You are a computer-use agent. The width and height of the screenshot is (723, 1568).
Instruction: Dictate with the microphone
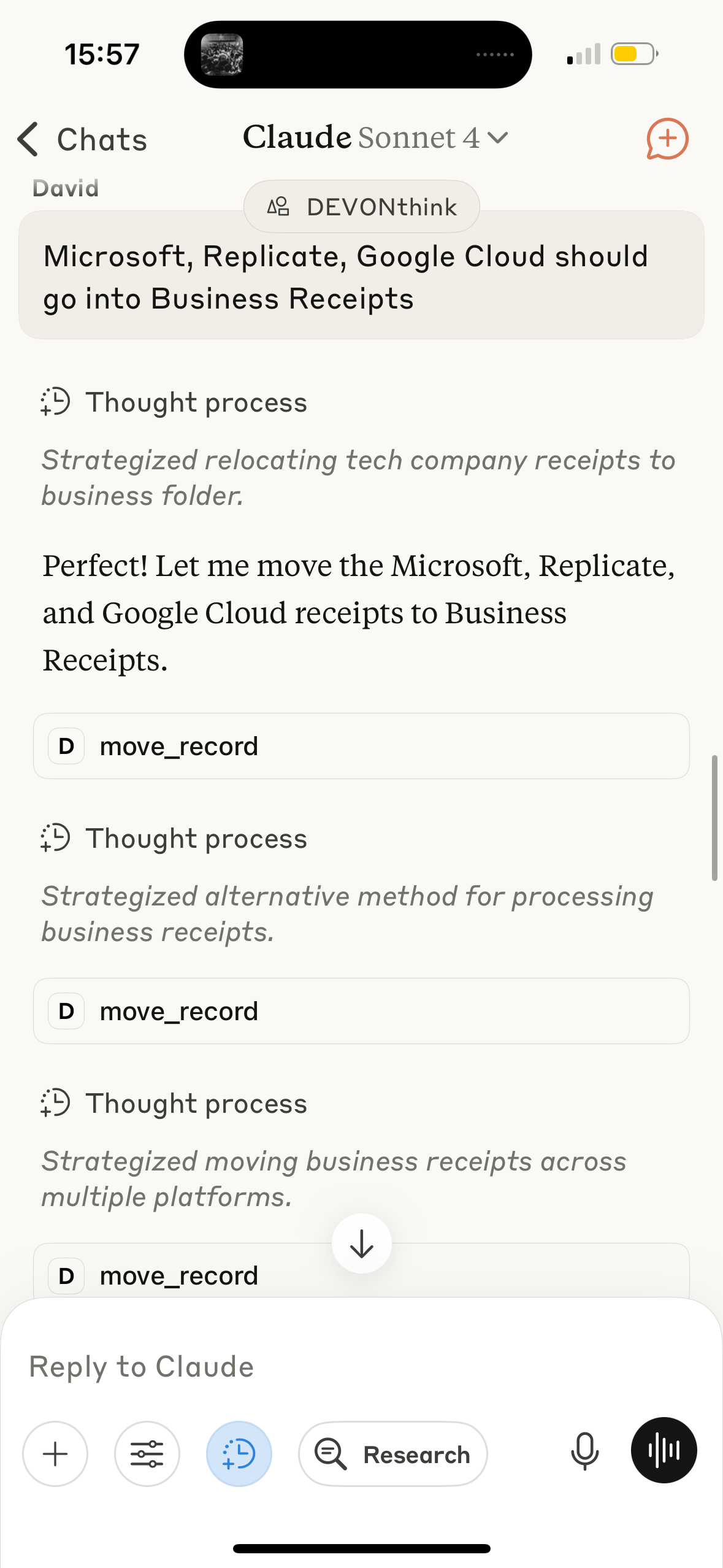(x=584, y=1451)
